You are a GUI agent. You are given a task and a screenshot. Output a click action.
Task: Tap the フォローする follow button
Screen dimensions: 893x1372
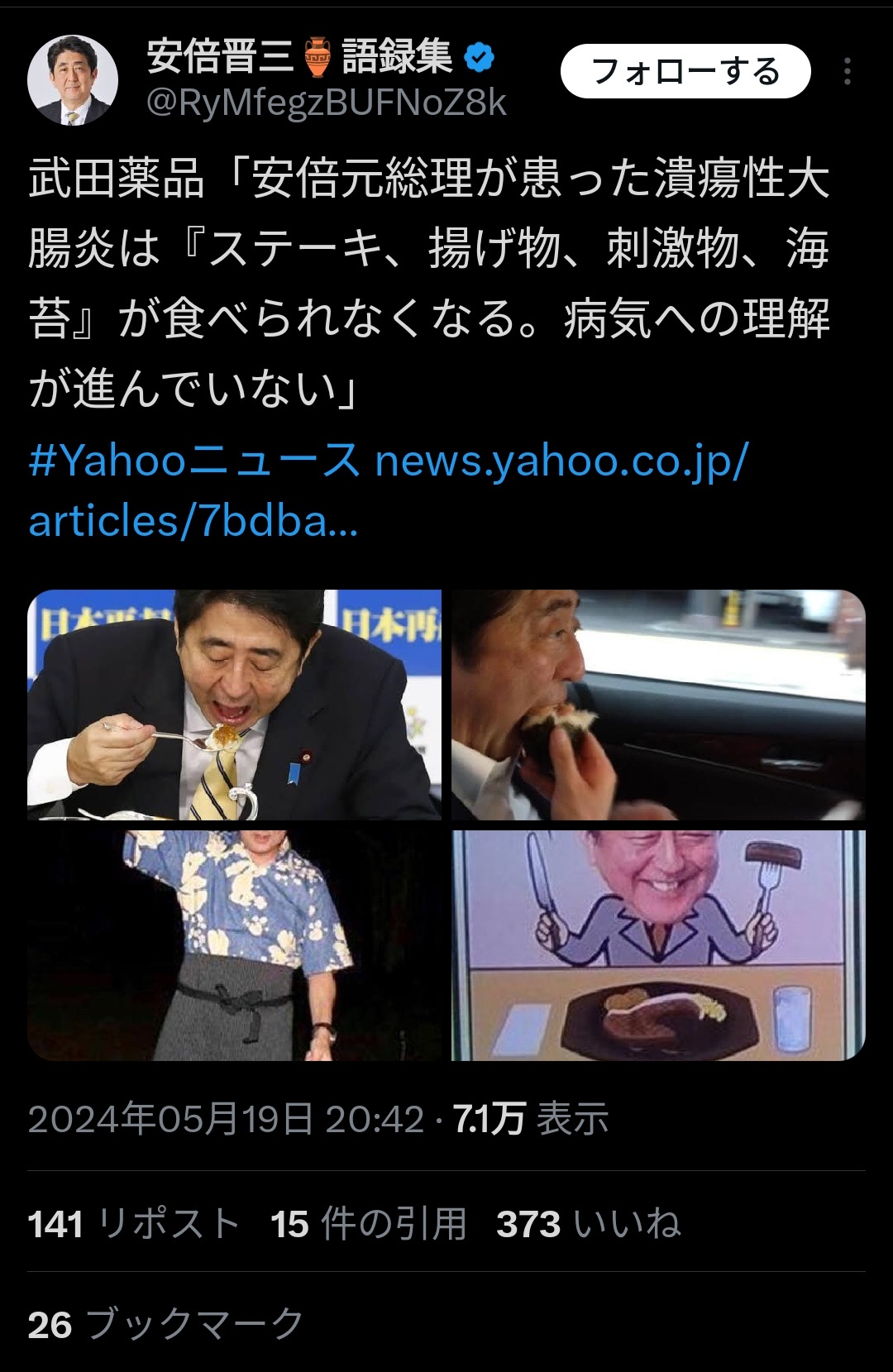click(x=685, y=72)
